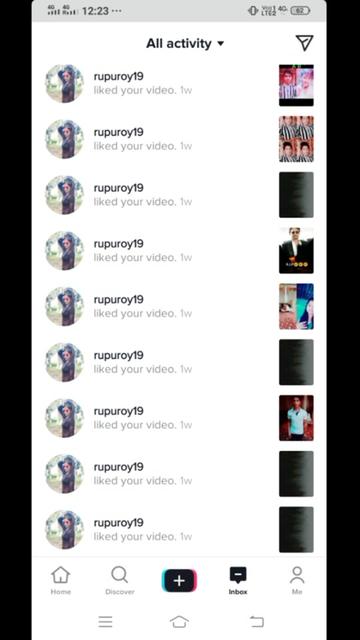360x640 pixels.
Task: Switch to the Home tab
Action: coord(60,580)
